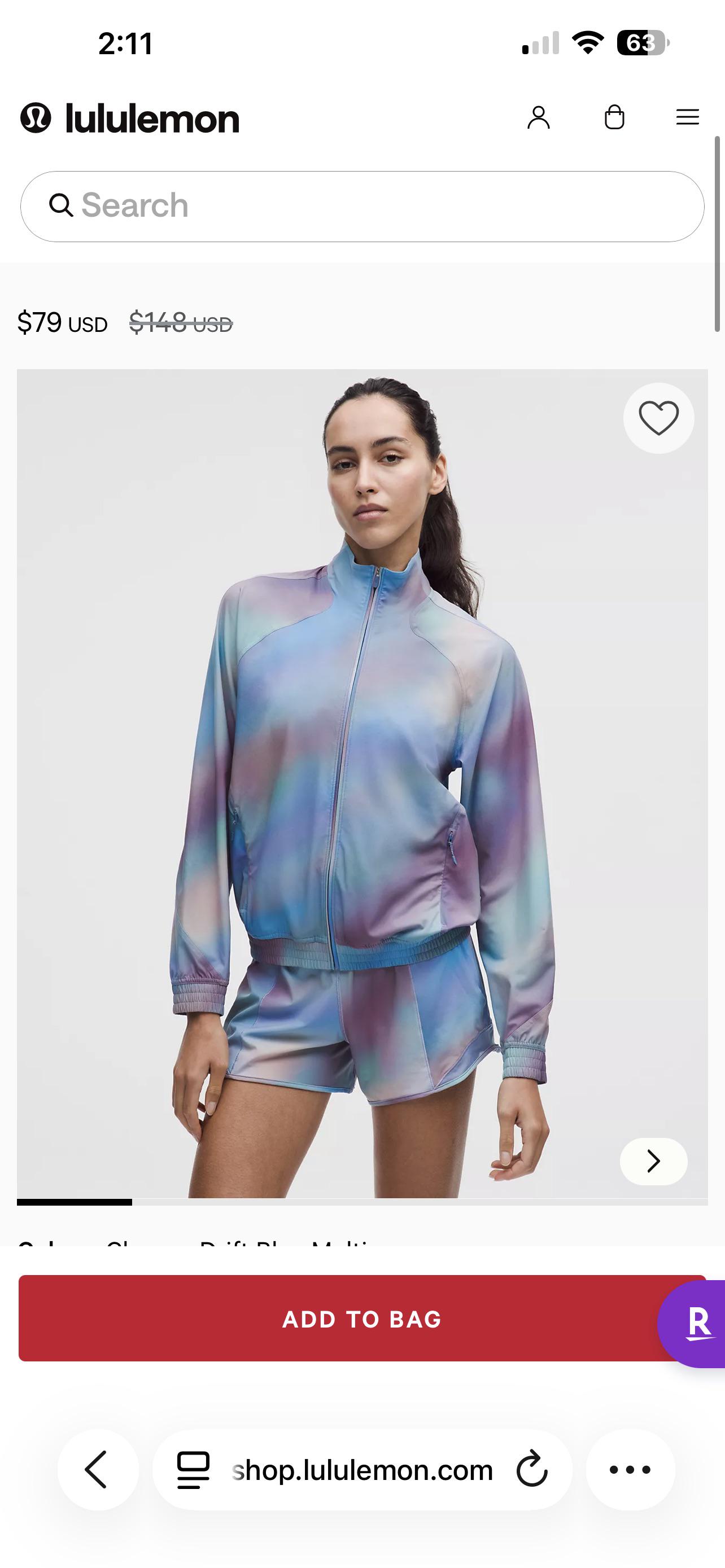The image size is (725, 1568).
Task: Open the account profile icon
Action: [x=538, y=117]
